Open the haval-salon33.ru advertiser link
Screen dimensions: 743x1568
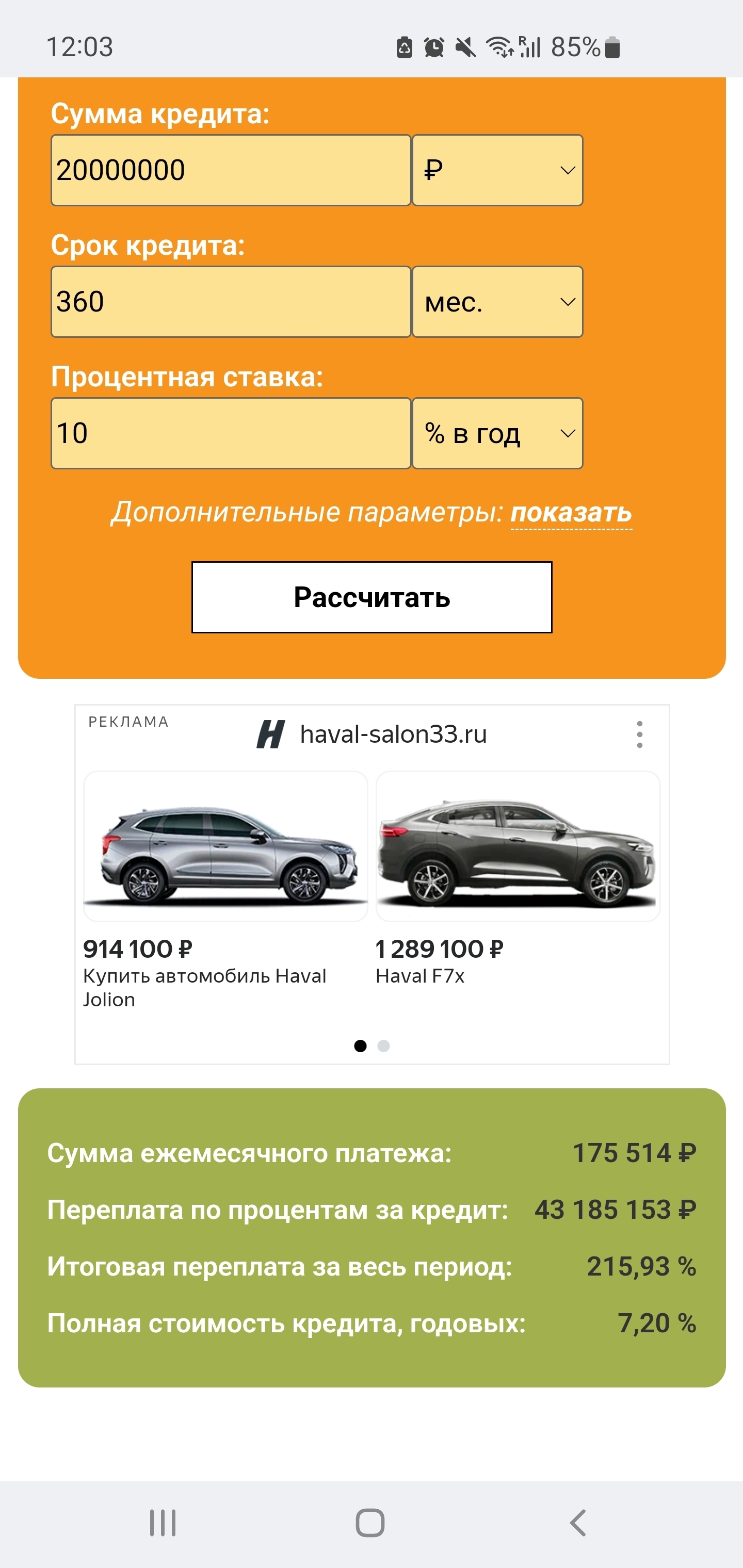click(393, 734)
